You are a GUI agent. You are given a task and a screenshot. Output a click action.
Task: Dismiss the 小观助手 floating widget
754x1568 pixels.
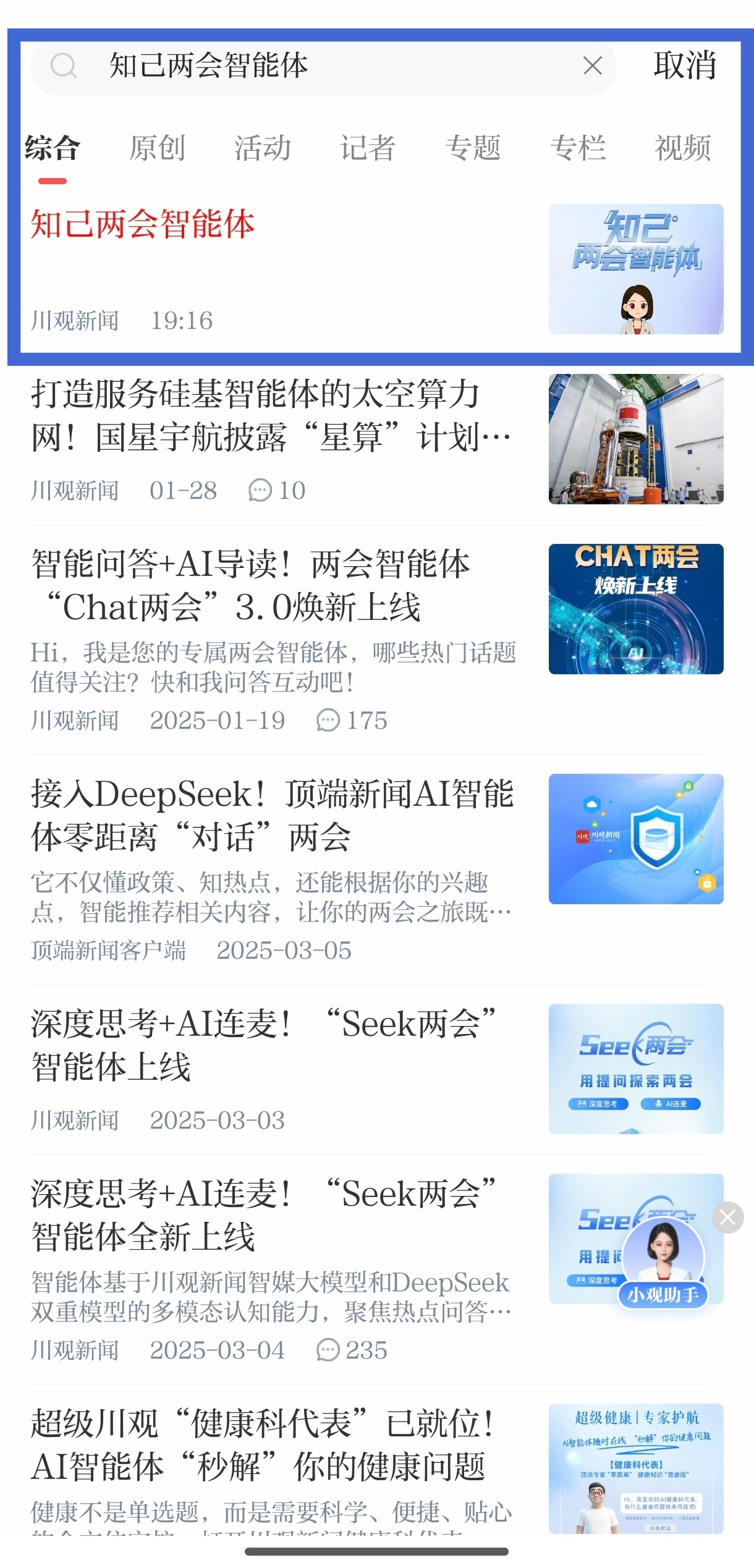[727, 1218]
